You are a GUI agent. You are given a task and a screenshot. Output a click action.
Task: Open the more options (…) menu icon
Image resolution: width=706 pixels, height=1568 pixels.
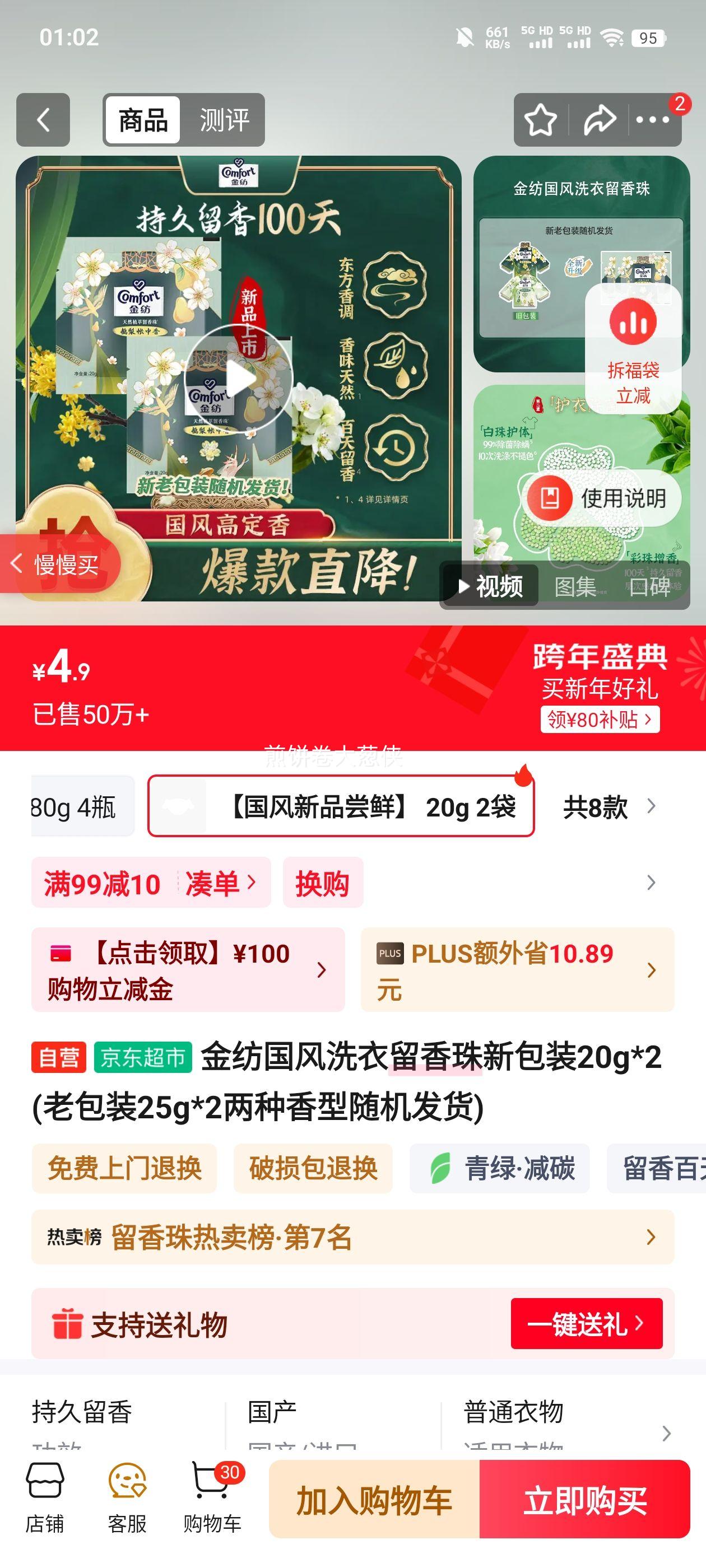[652, 120]
